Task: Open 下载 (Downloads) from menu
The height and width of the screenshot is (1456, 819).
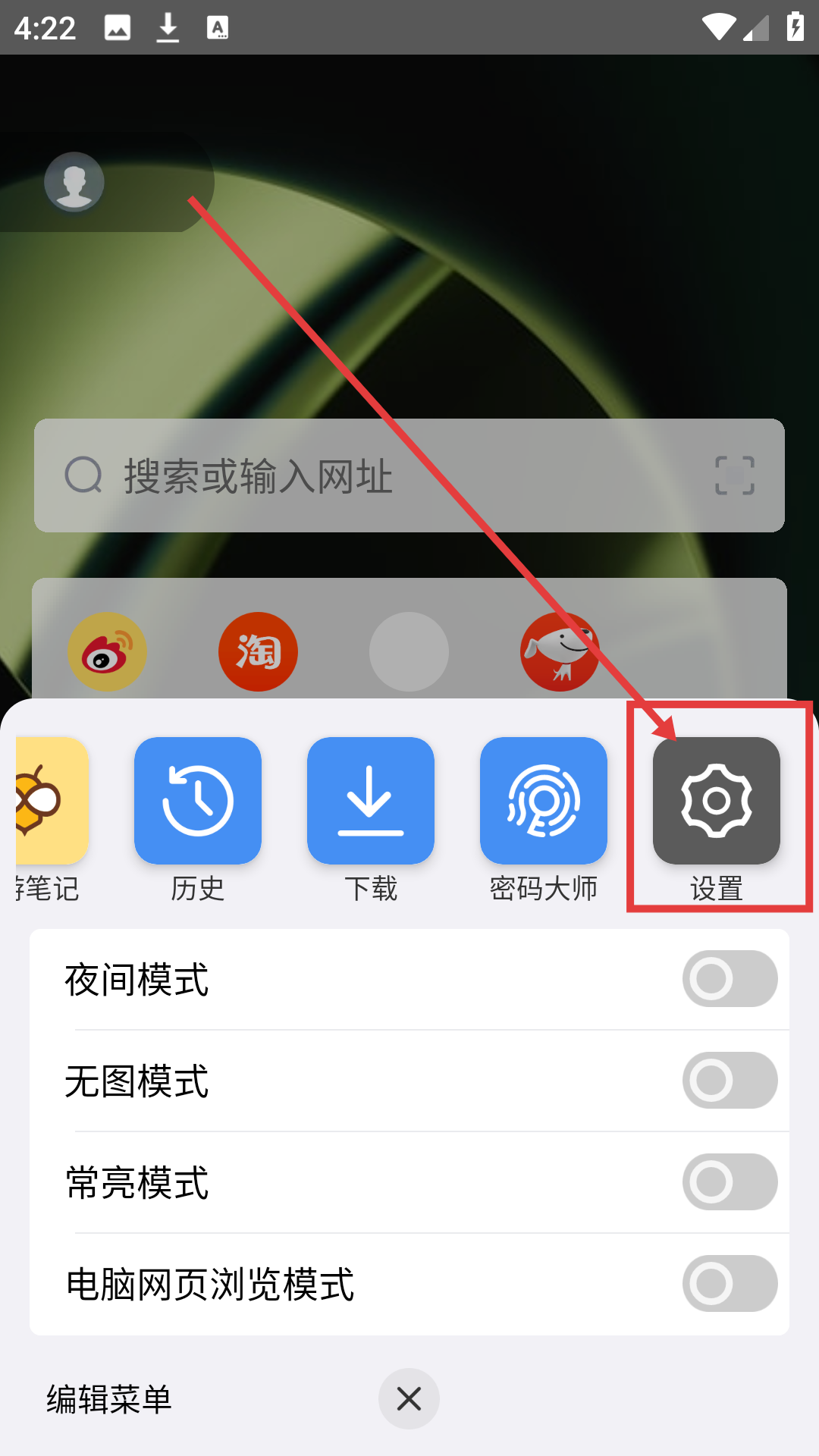Action: point(371,801)
